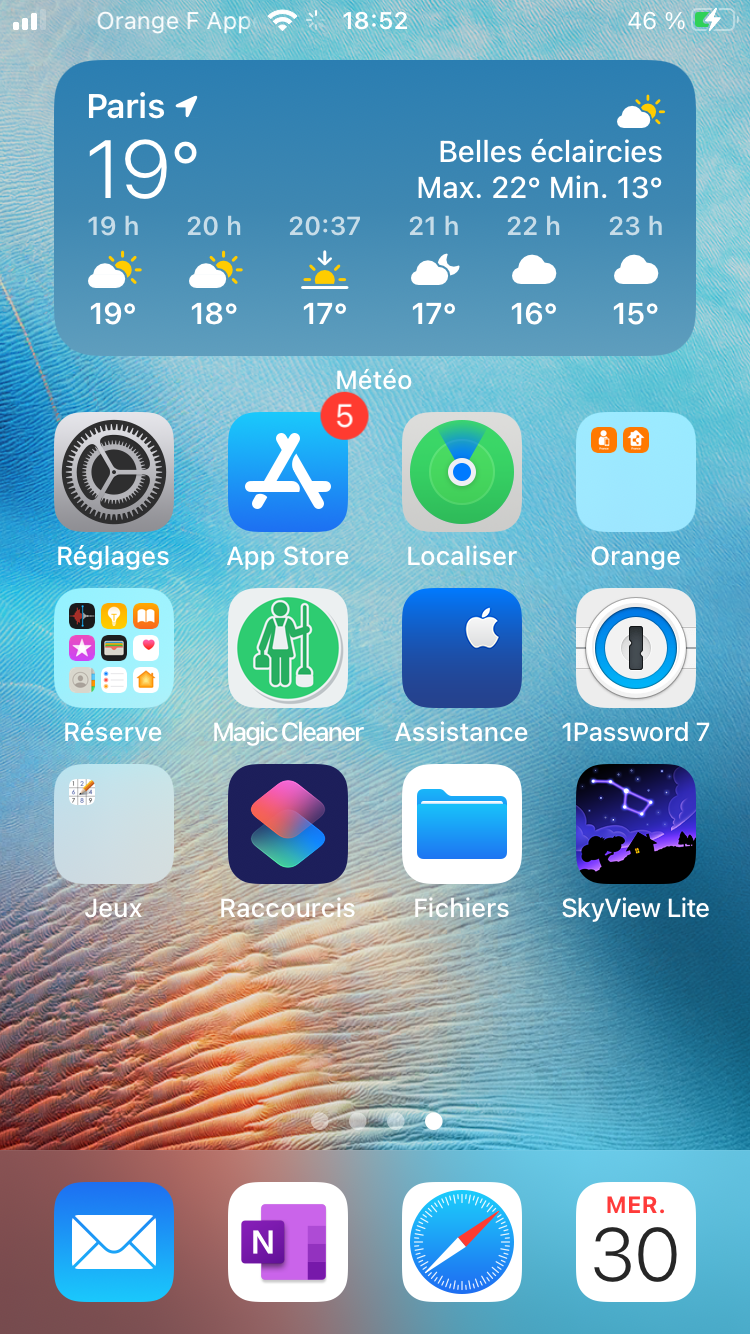Launch OneNote from the dock

[x=288, y=1242]
